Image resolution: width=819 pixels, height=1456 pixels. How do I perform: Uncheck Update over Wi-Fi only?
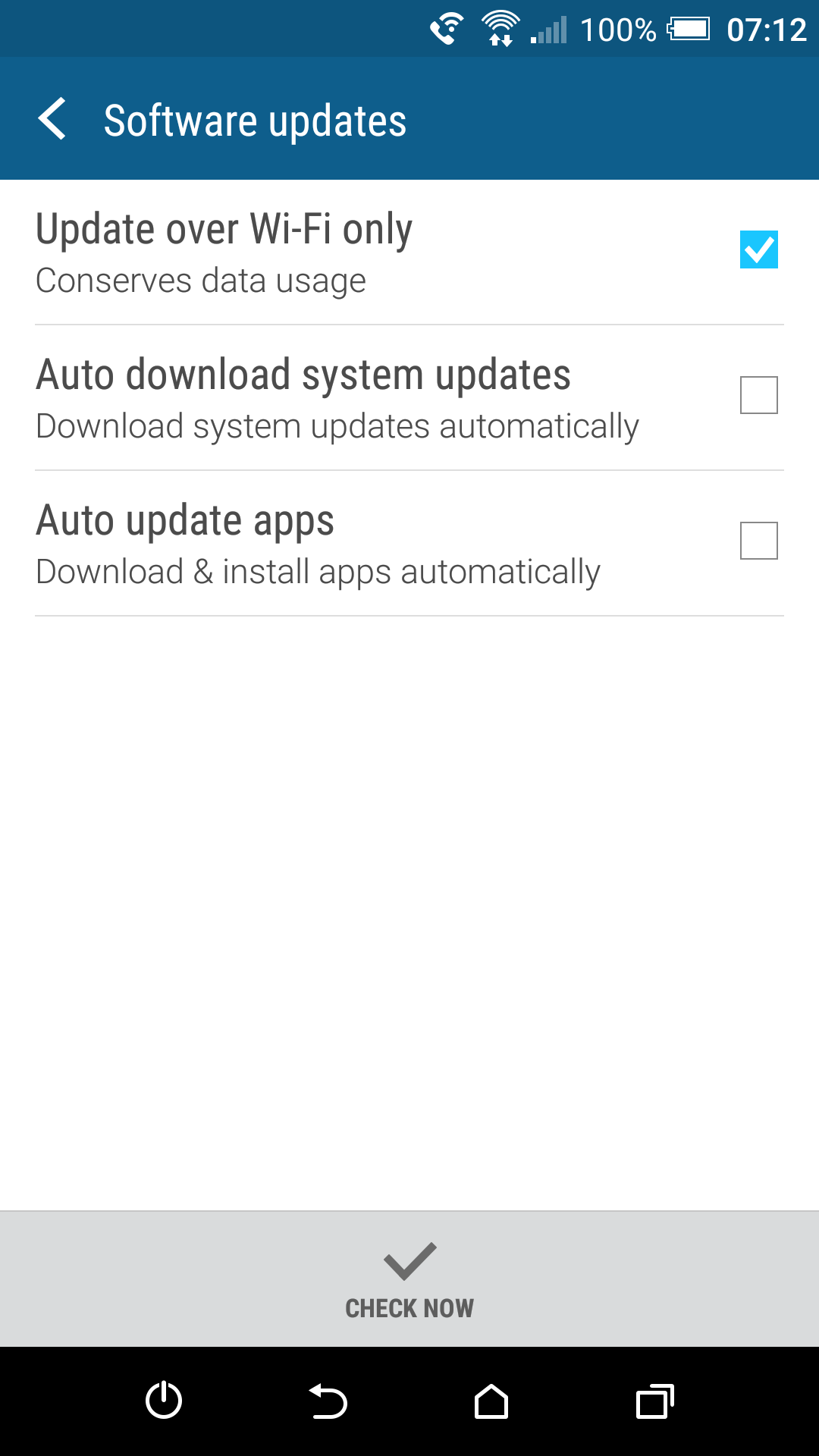pyautogui.click(x=758, y=249)
